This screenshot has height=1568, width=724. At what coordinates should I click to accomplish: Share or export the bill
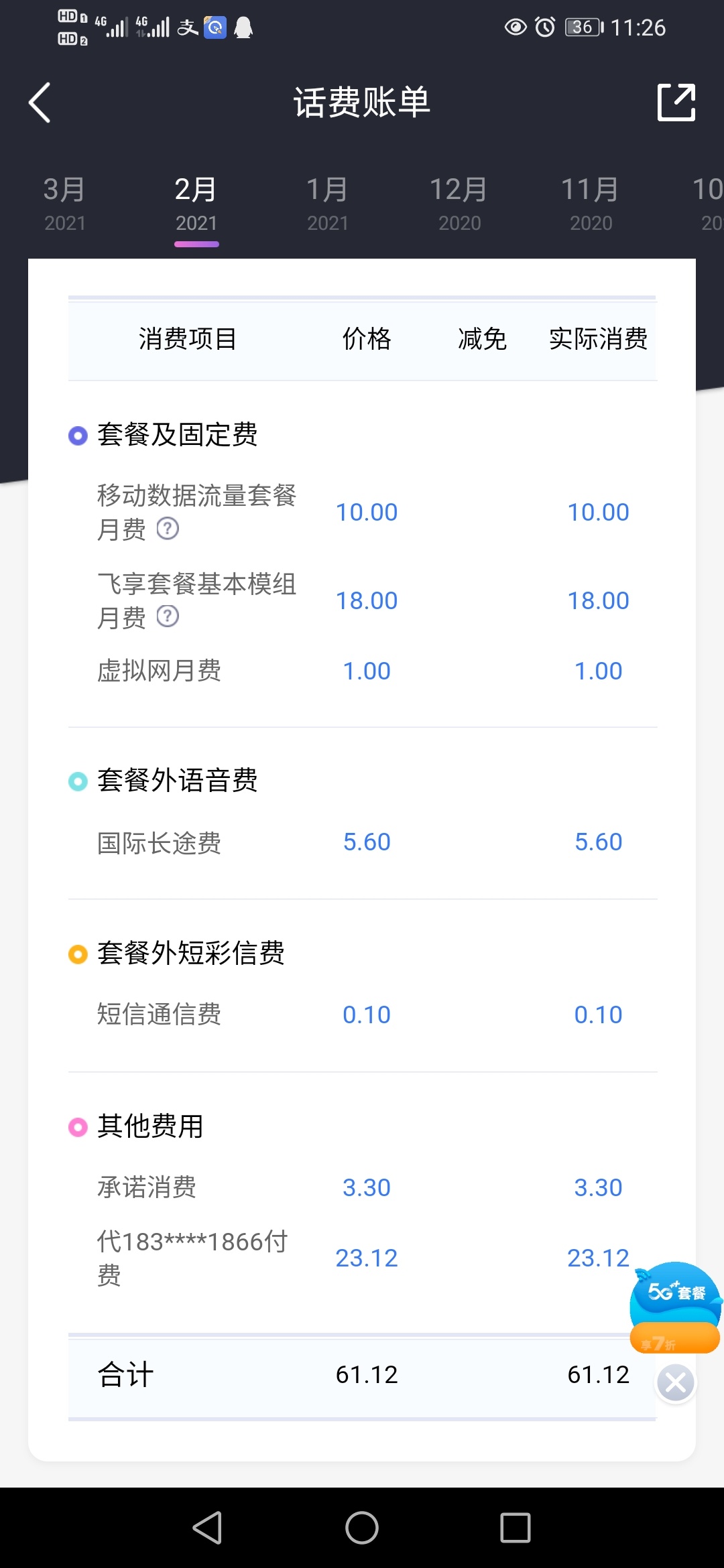[676, 103]
